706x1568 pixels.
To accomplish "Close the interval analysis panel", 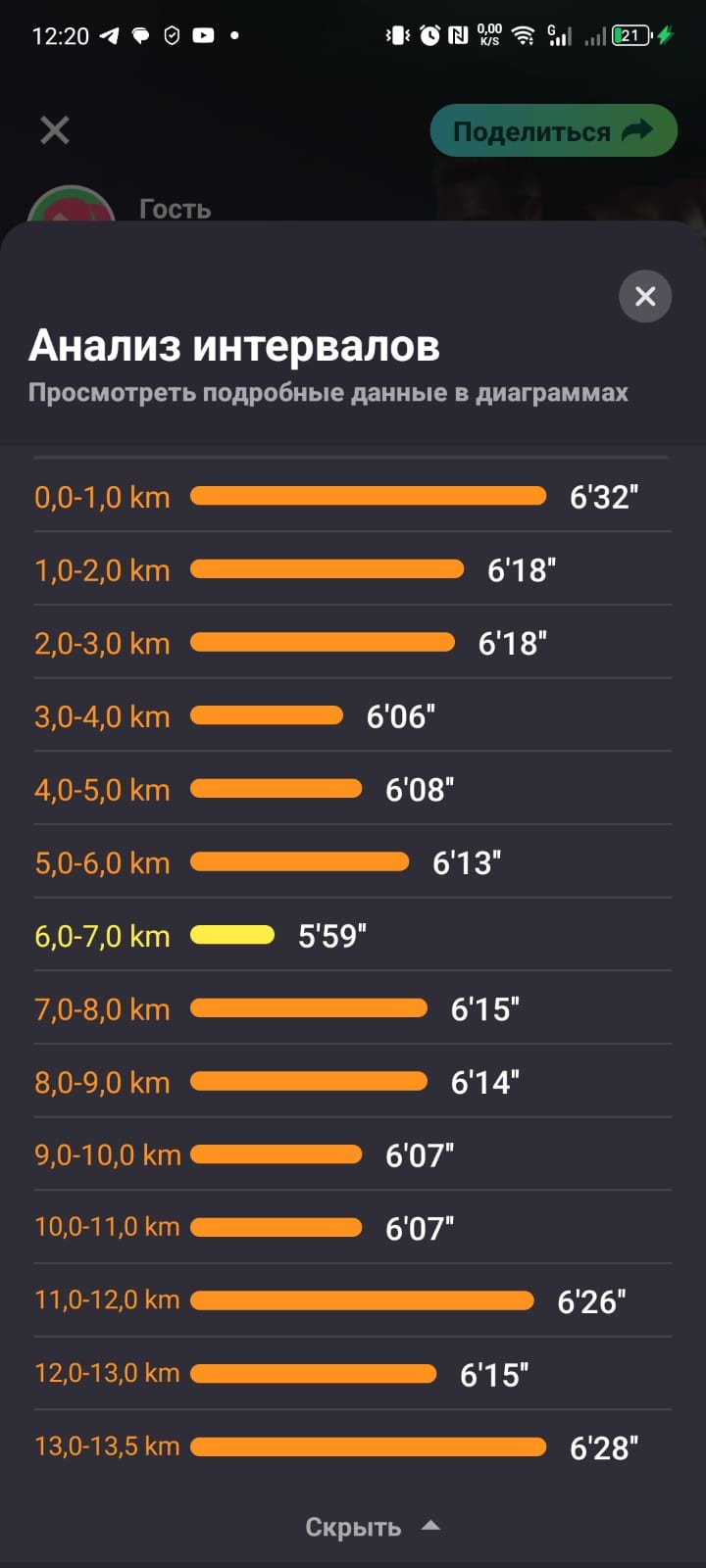I will pos(645,296).
